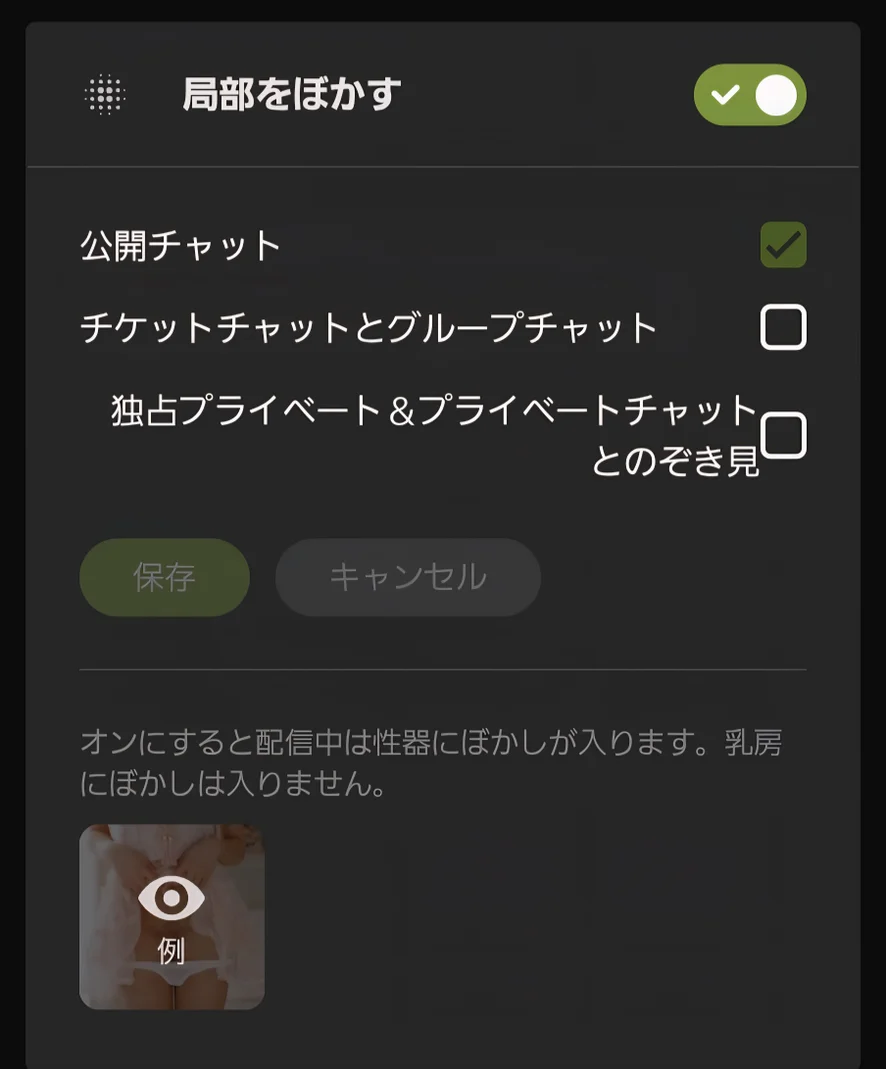Tap the キャンセル button

click(408, 577)
